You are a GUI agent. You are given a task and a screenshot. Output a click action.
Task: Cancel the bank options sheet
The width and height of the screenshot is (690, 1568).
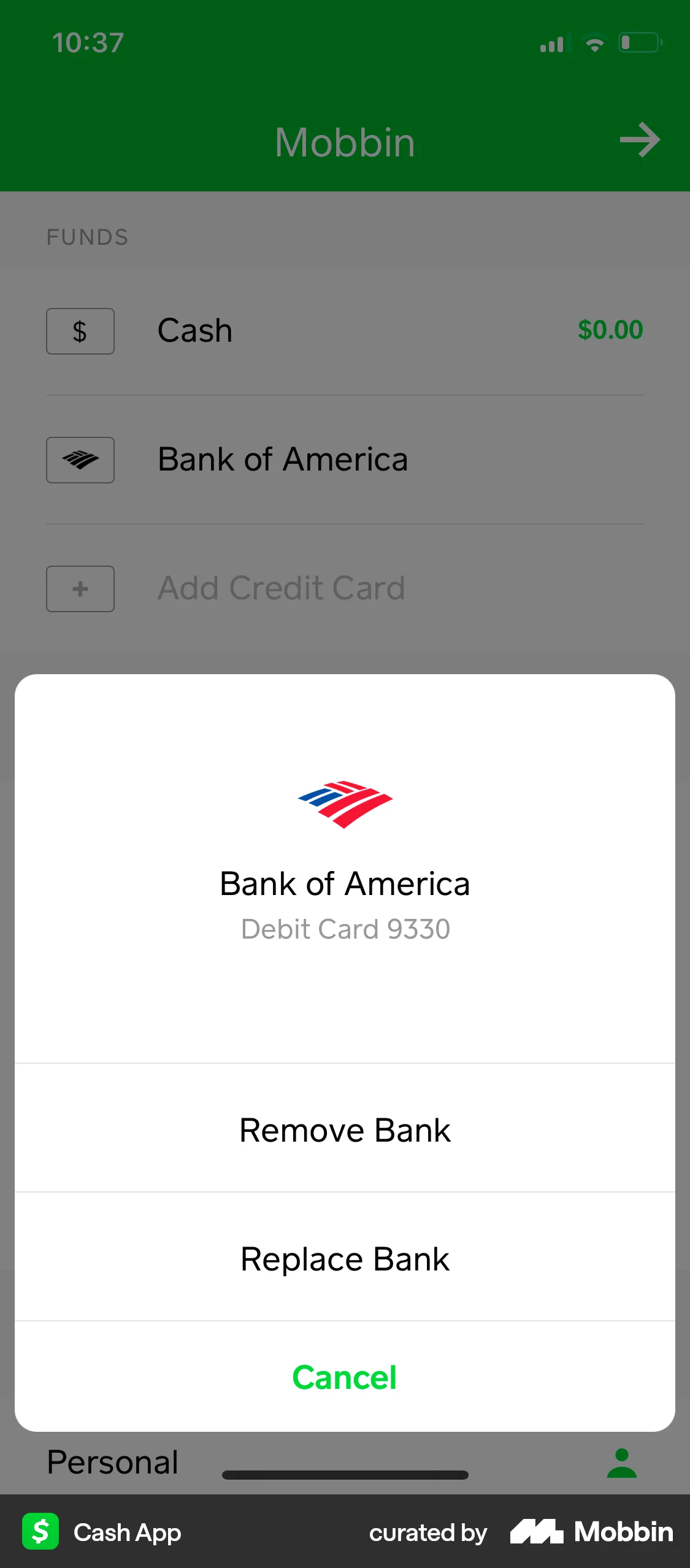point(345,1377)
